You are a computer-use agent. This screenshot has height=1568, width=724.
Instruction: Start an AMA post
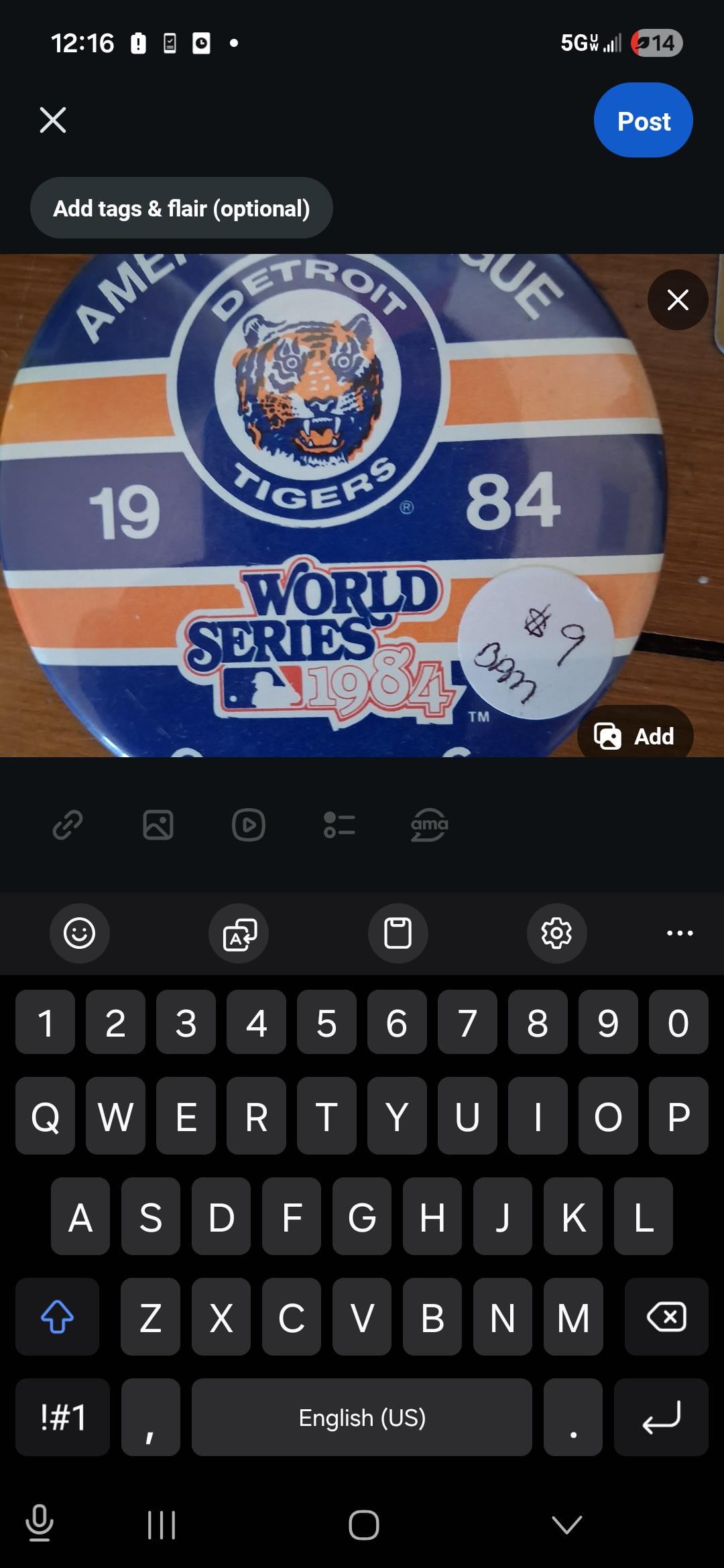tap(429, 825)
